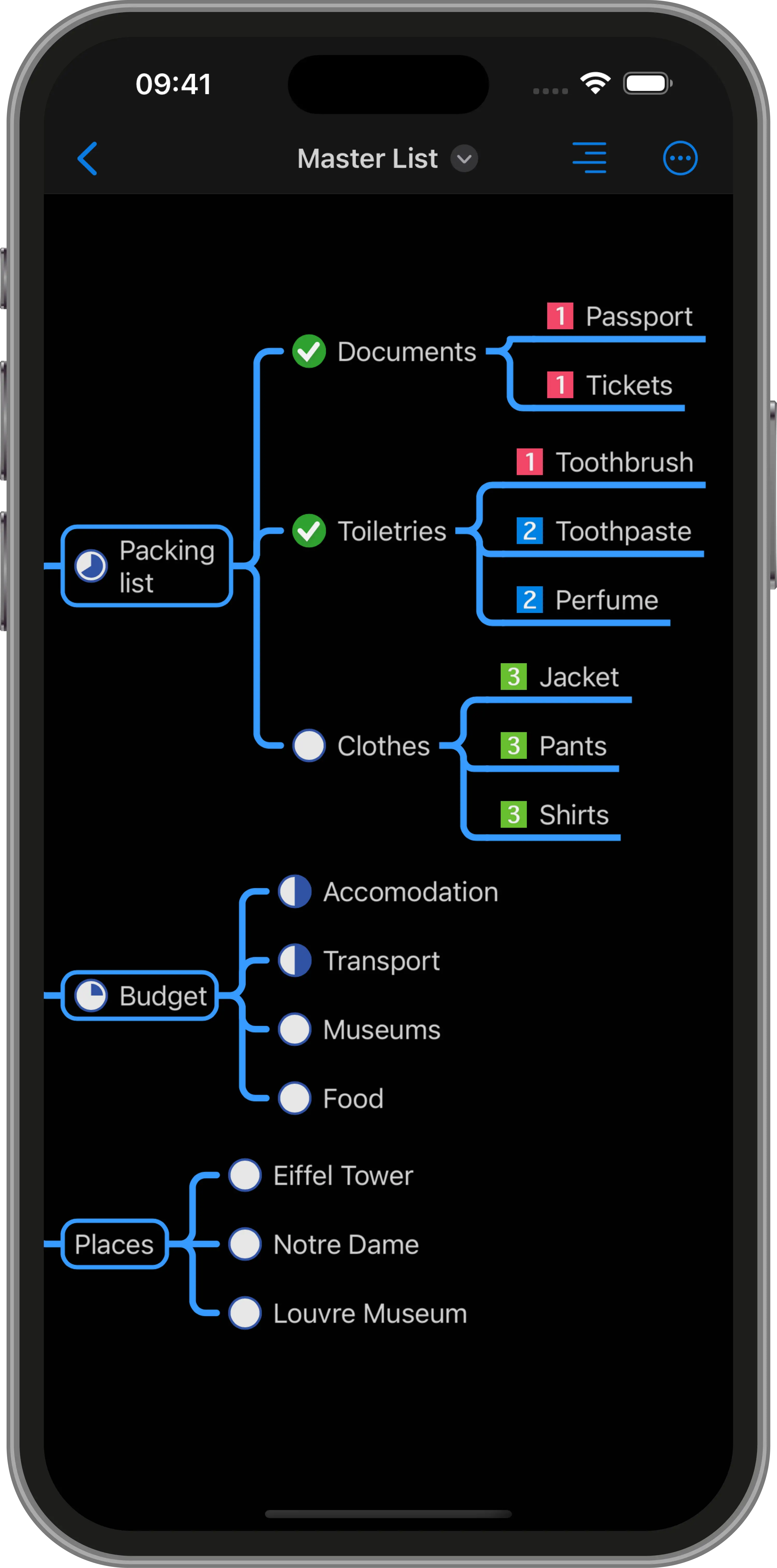Select the Places node
777x1568 pixels.
coord(114,1244)
